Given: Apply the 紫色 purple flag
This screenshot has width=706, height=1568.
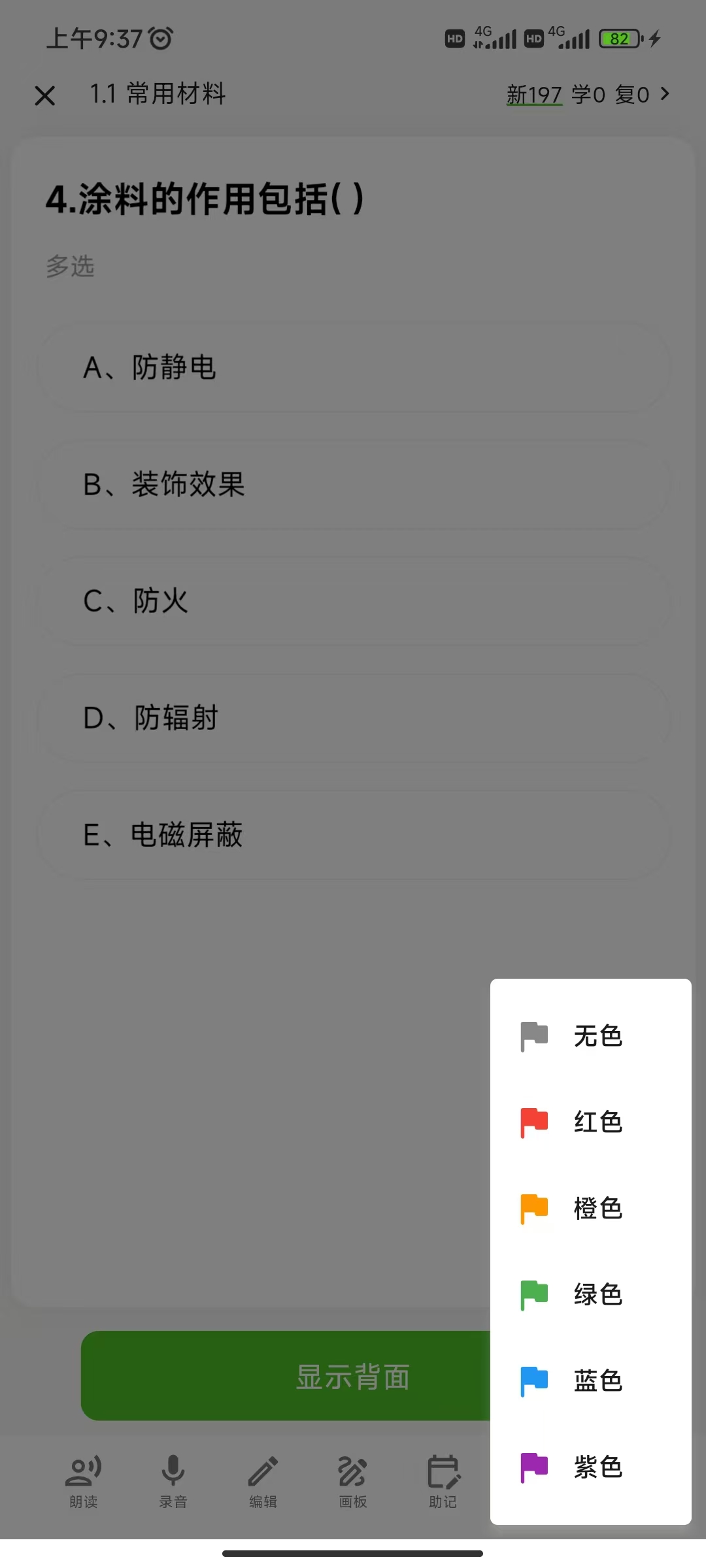Looking at the screenshot, I should [x=590, y=1467].
